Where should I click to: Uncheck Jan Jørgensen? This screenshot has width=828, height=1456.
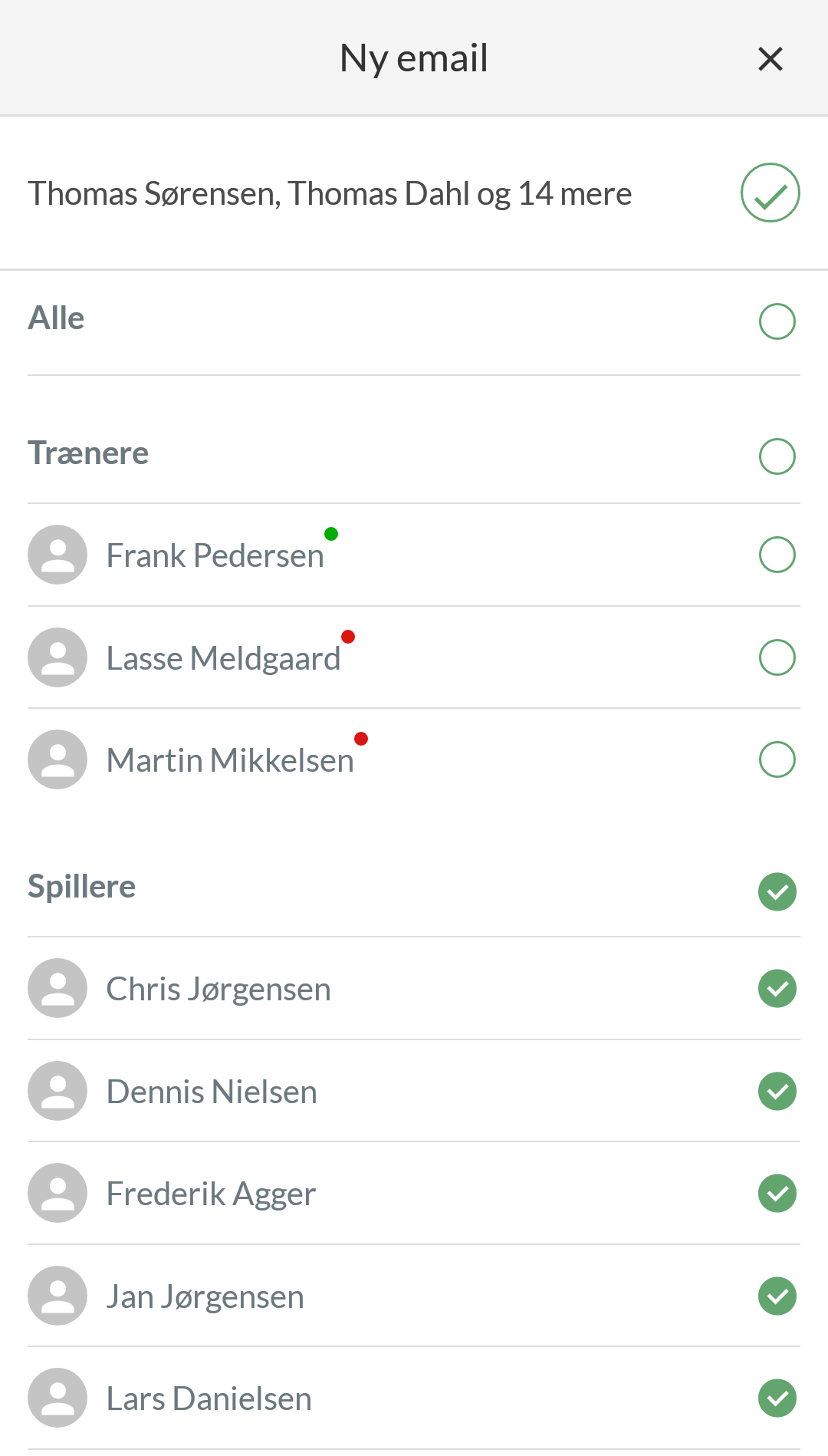click(x=777, y=1296)
